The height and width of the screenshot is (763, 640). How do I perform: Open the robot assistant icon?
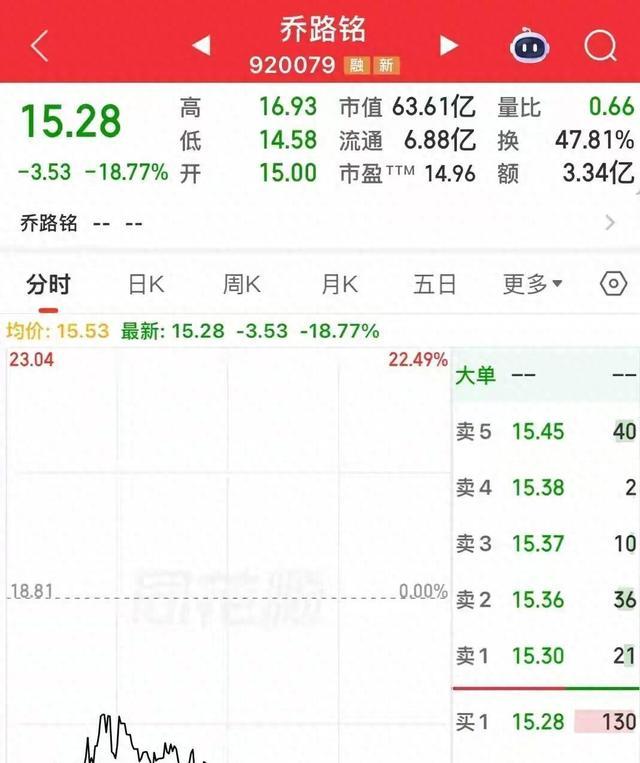point(530,45)
